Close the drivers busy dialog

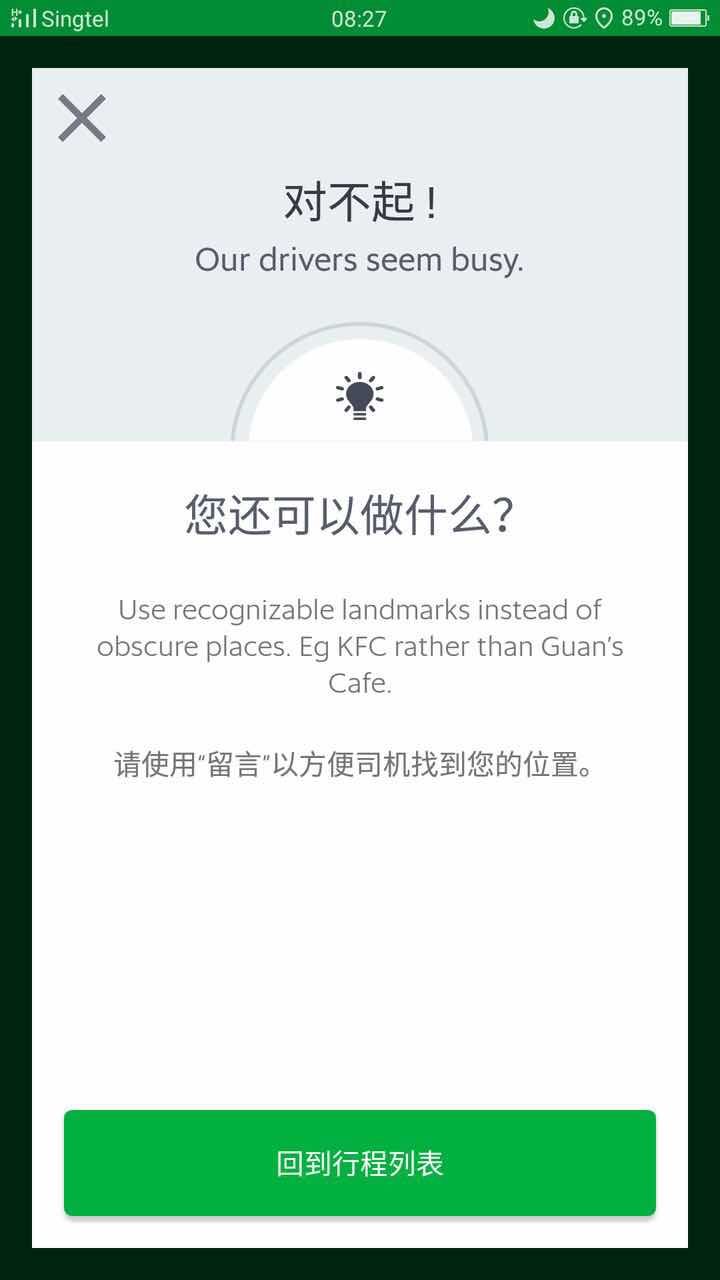coord(82,118)
